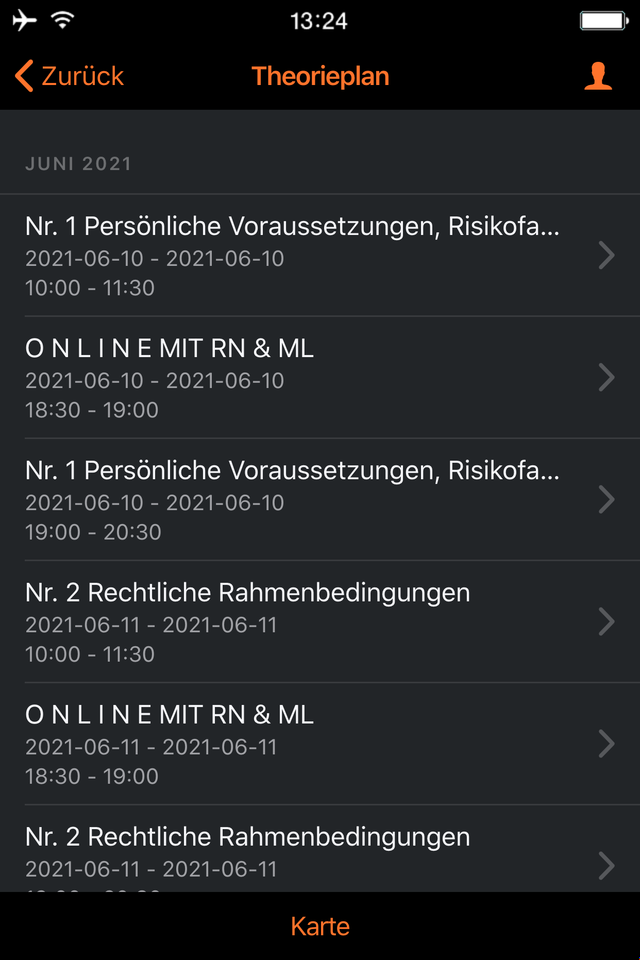Show the Karte view
The width and height of the screenshot is (640, 960).
pos(320,926)
